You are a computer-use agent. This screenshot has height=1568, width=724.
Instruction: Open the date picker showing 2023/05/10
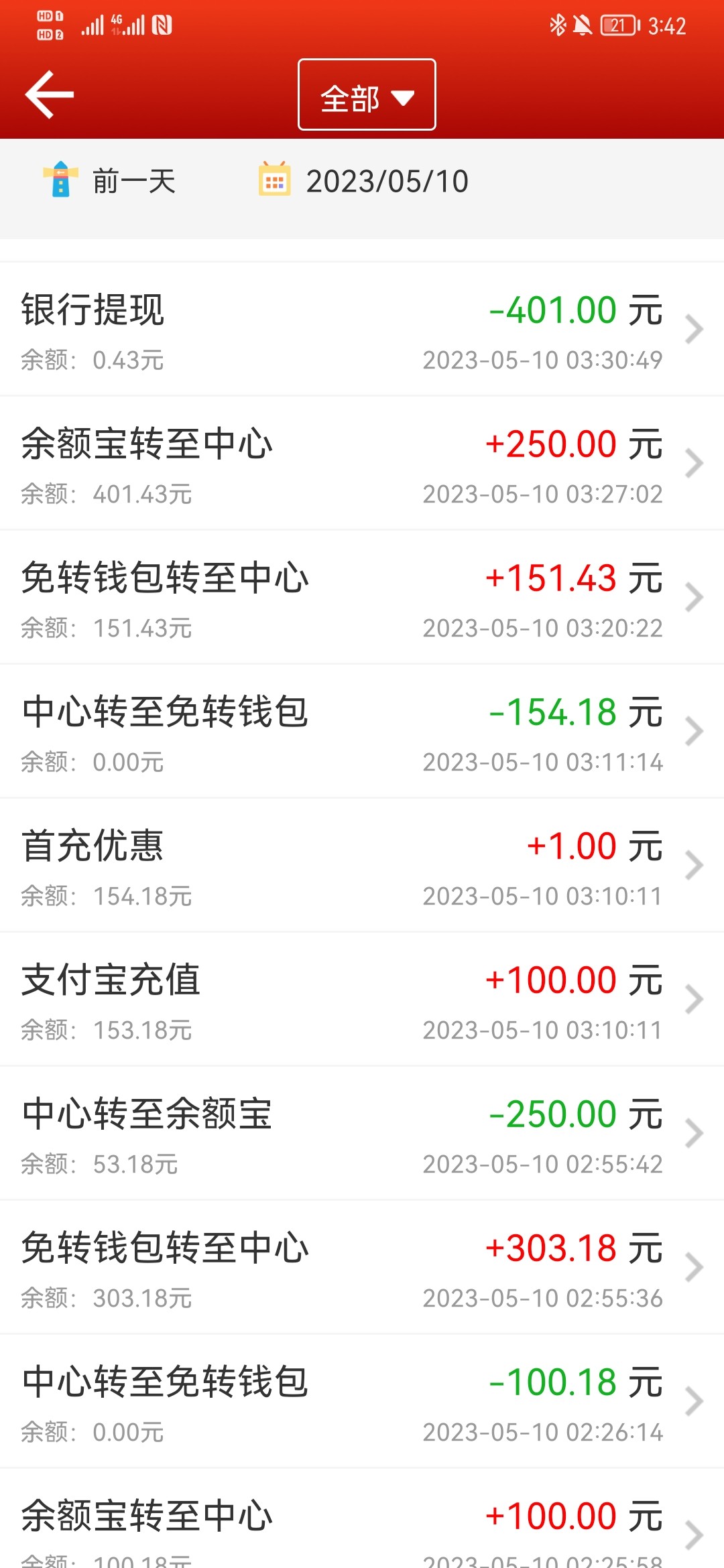pos(365,181)
